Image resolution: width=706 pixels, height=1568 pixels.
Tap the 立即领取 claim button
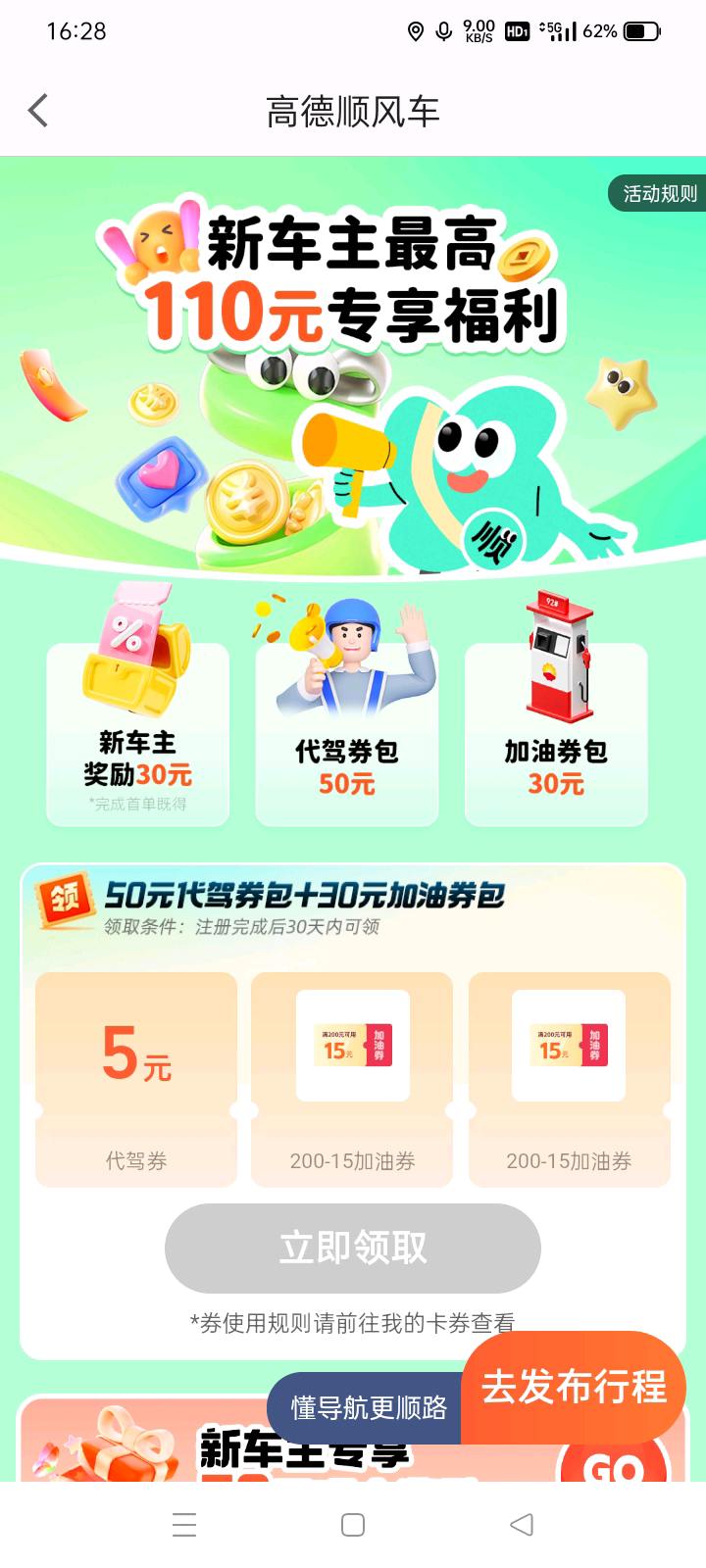351,1248
